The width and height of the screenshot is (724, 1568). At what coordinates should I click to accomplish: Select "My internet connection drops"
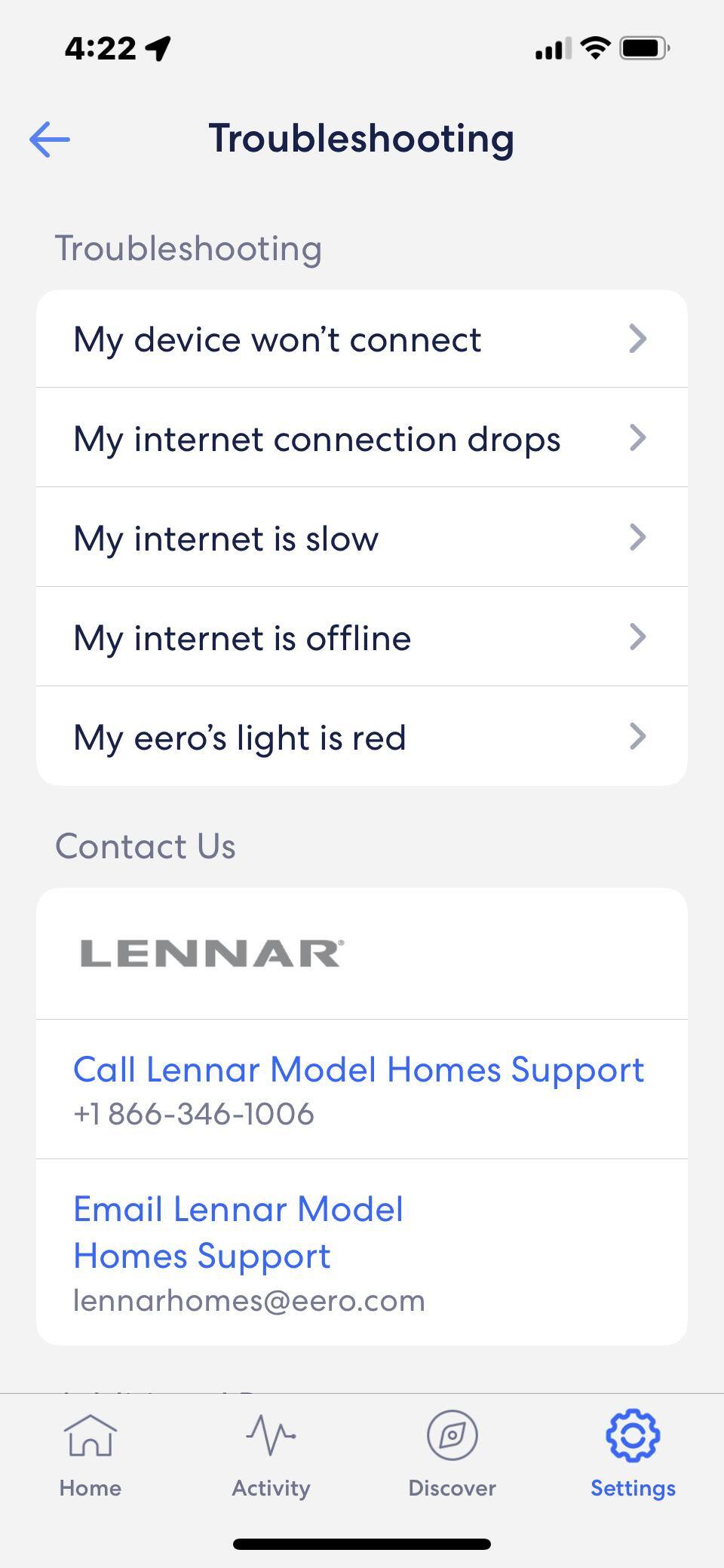click(x=360, y=439)
